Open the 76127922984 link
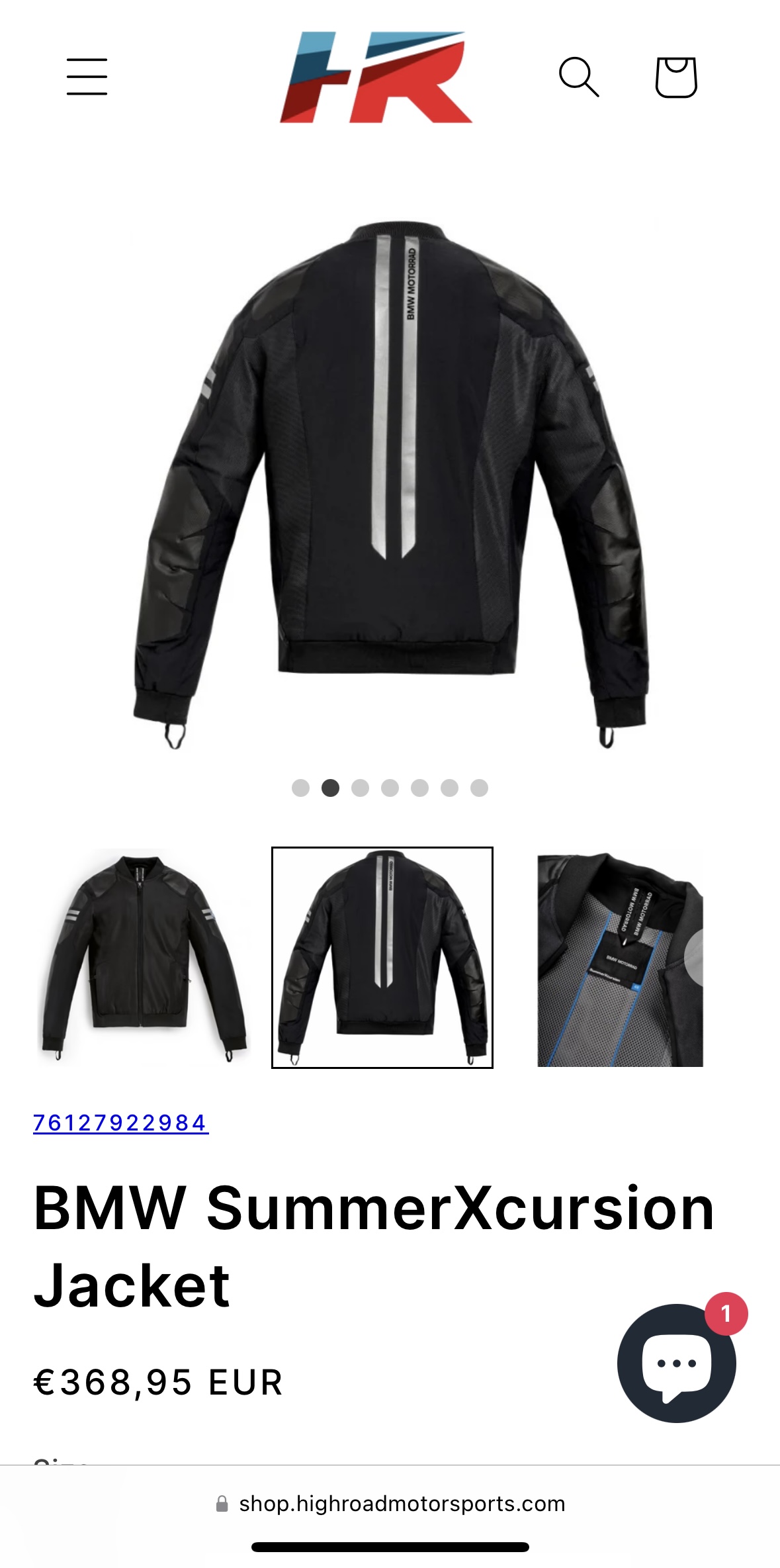 click(x=120, y=1123)
